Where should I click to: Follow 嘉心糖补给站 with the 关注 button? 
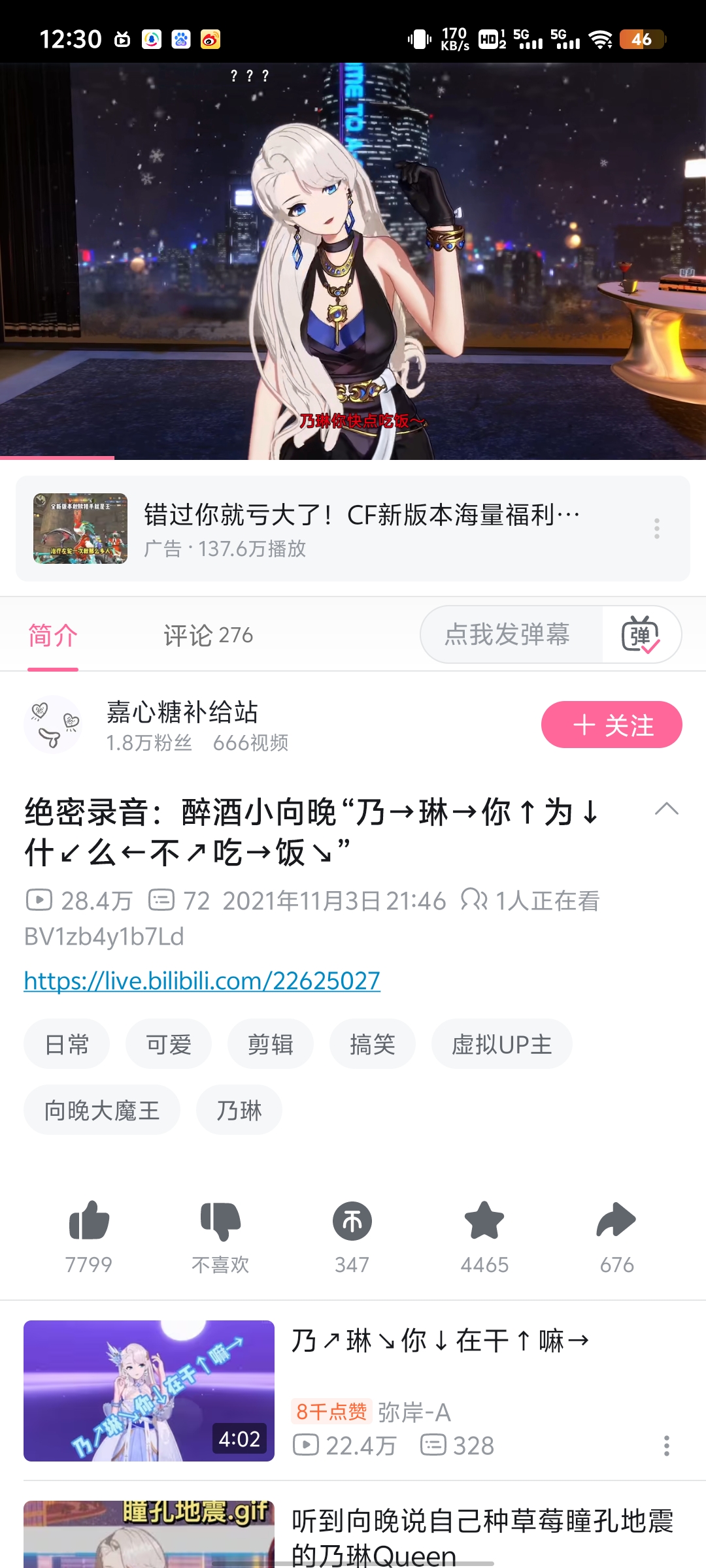611,725
